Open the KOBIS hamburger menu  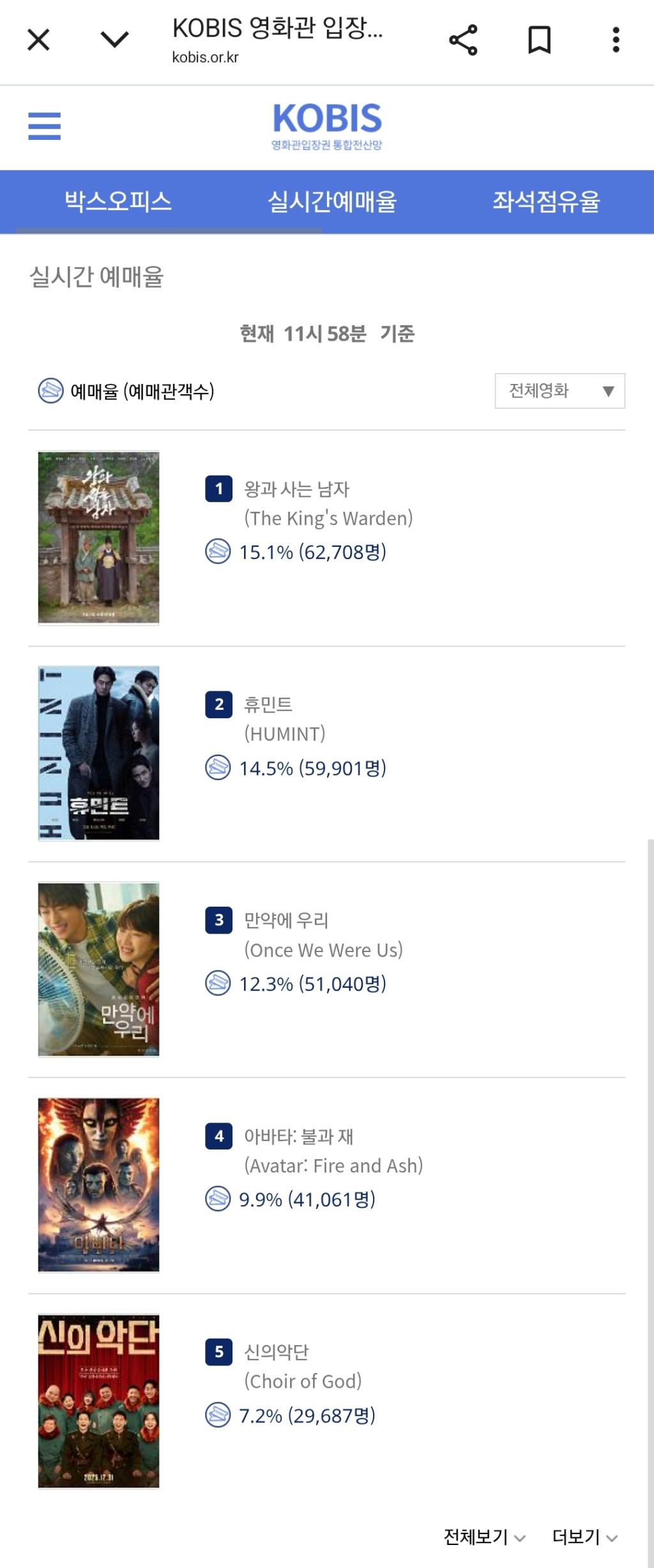click(x=45, y=126)
